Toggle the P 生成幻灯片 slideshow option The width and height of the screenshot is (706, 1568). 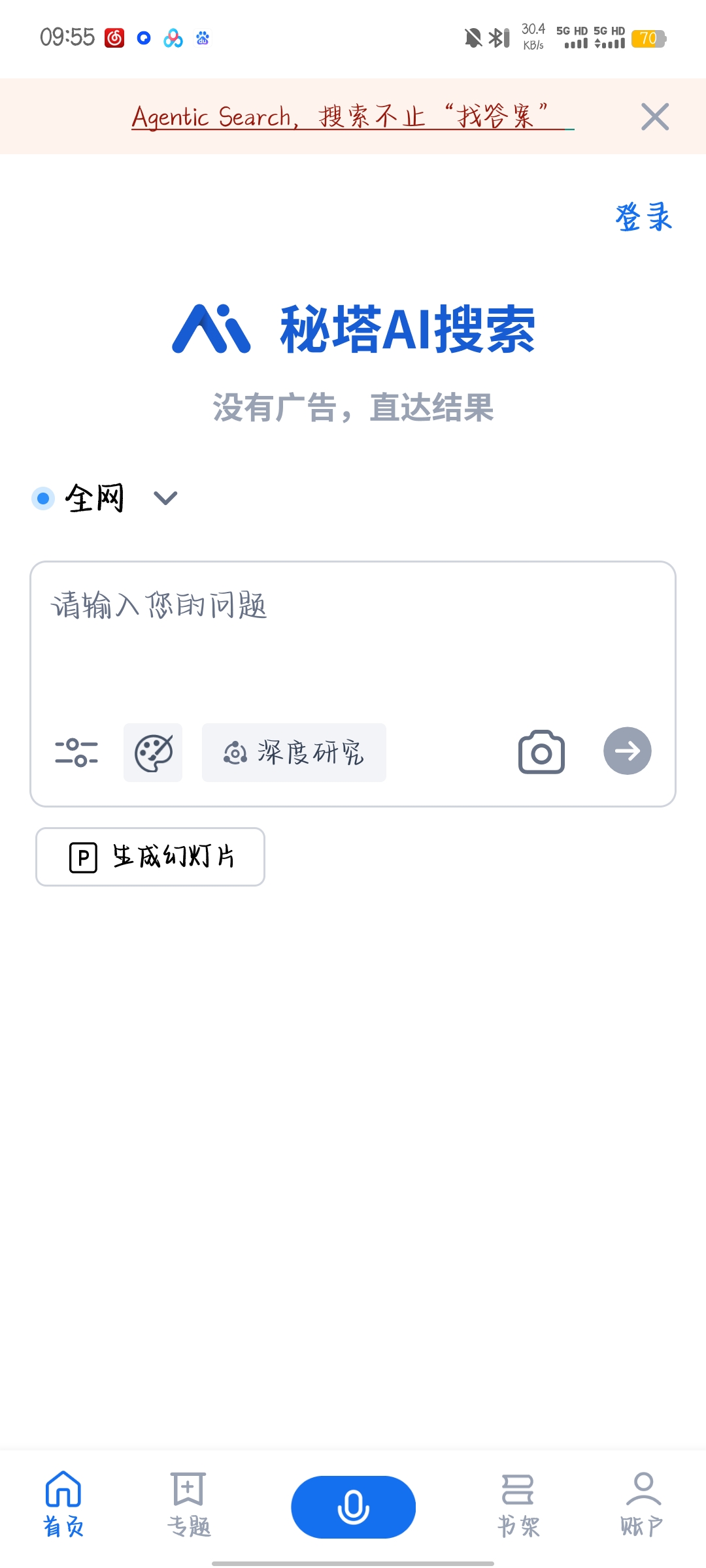click(150, 857)
